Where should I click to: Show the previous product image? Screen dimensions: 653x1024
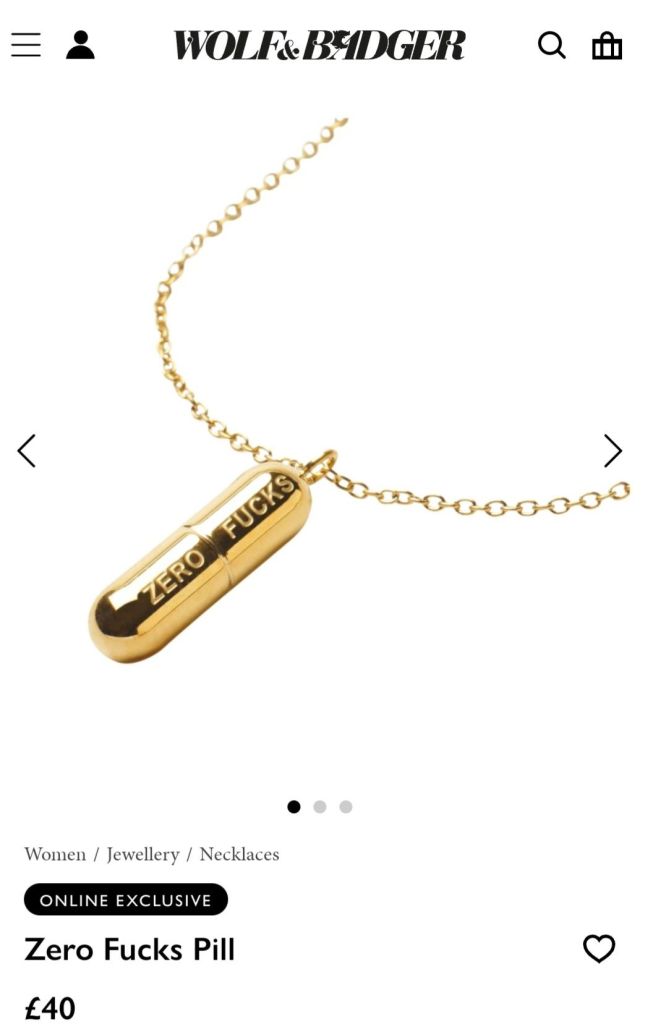coord(27,451)
